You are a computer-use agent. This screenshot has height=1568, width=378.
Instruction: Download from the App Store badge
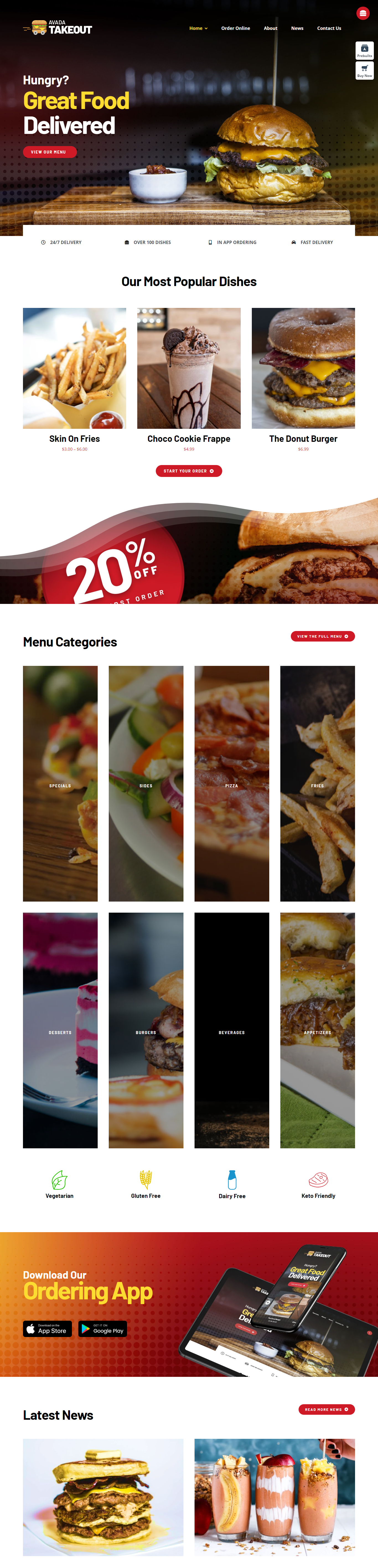pos(48,1329)
